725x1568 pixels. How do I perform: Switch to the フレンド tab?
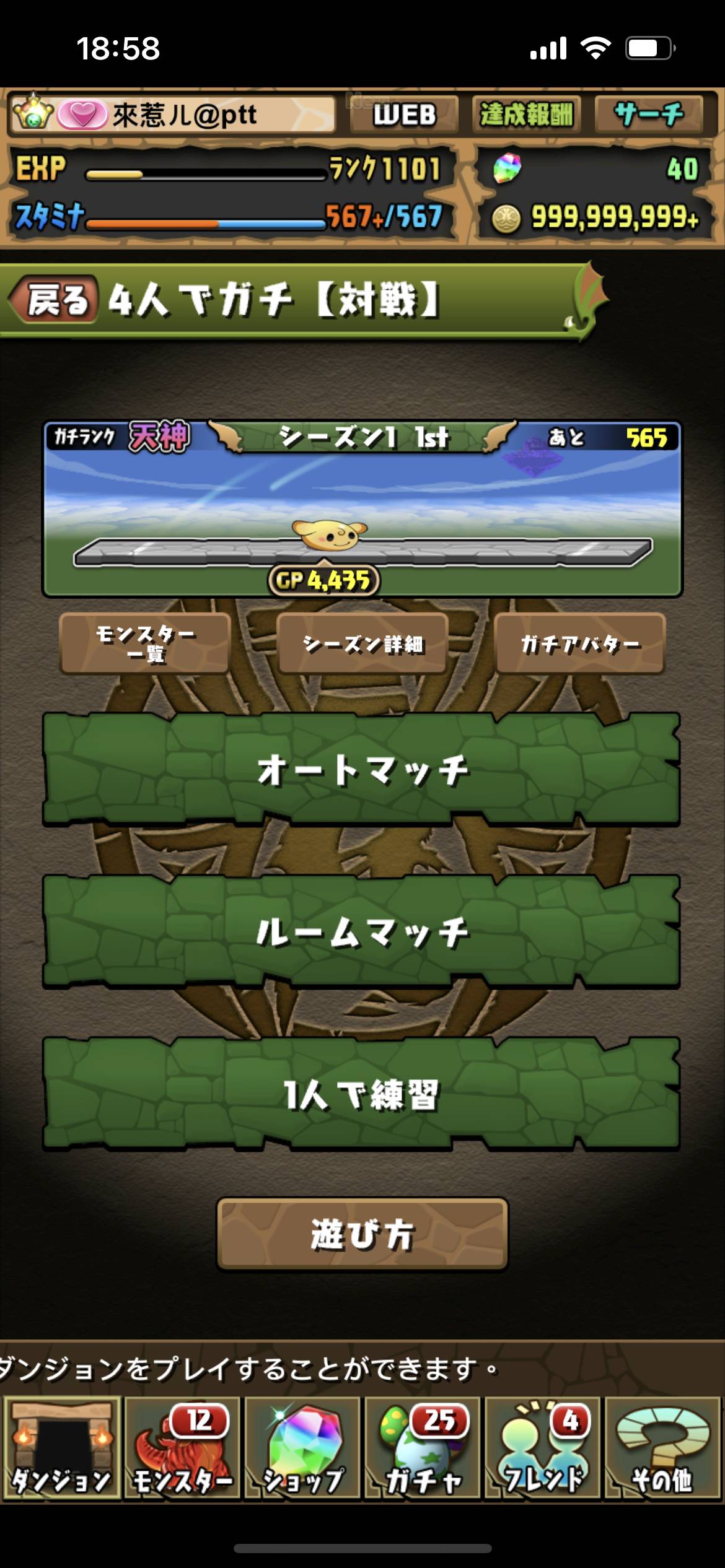click(542, 1448)
